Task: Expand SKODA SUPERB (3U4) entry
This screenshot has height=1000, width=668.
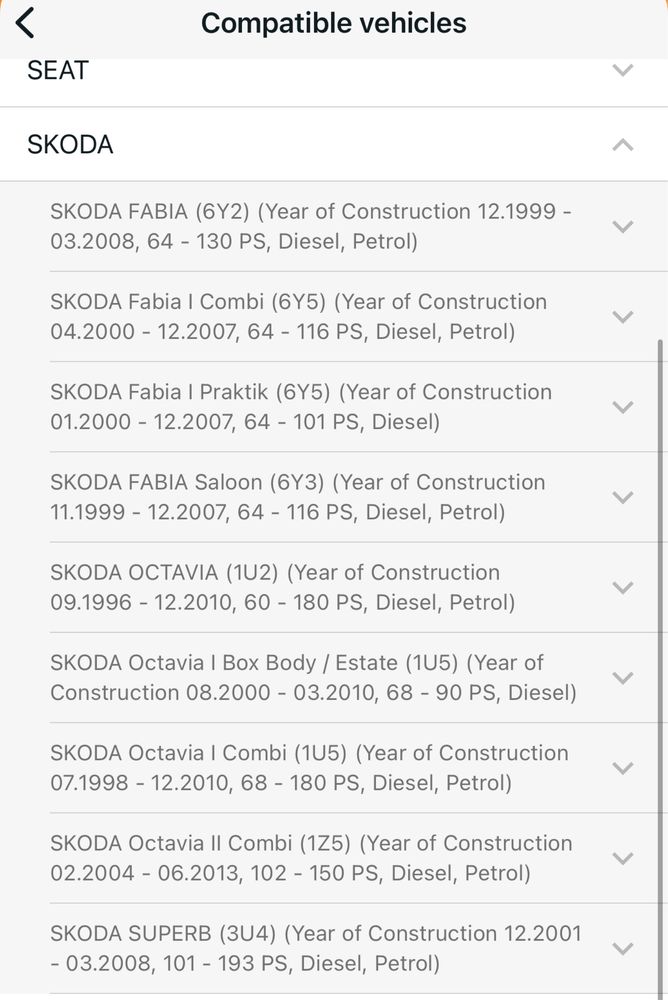Action: tap(622, 948)
